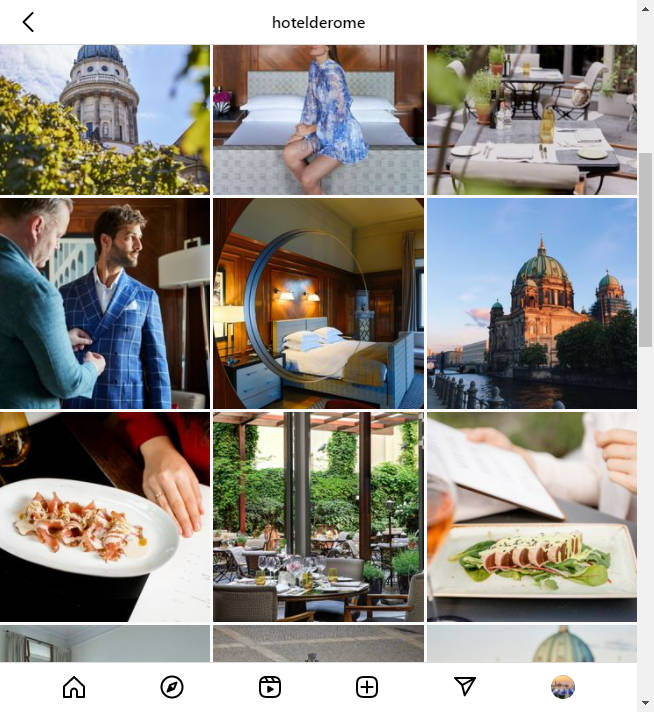Go back from the hotelderome profile

point(28,22)
